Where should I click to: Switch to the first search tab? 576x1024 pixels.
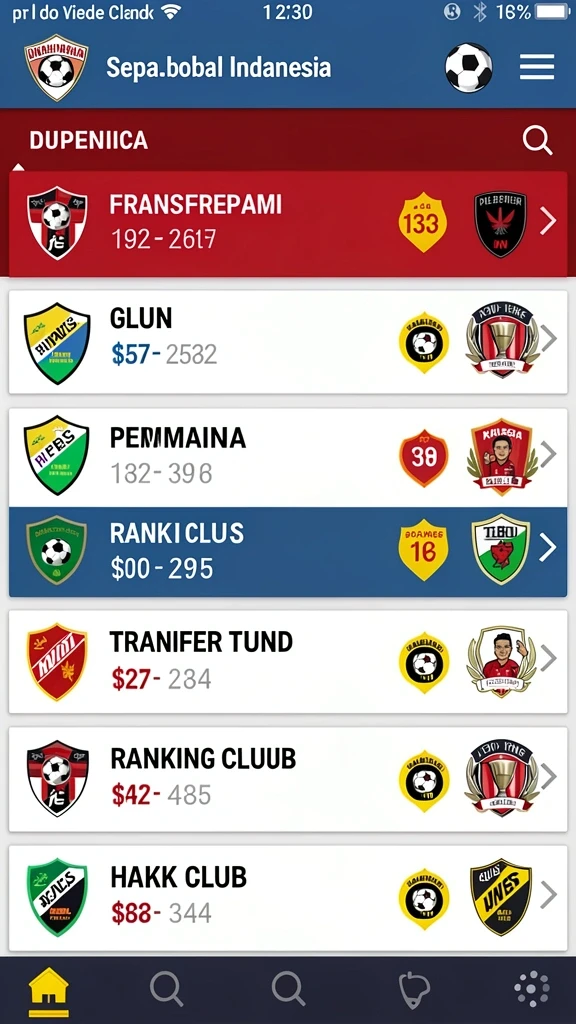click(167, 989)
